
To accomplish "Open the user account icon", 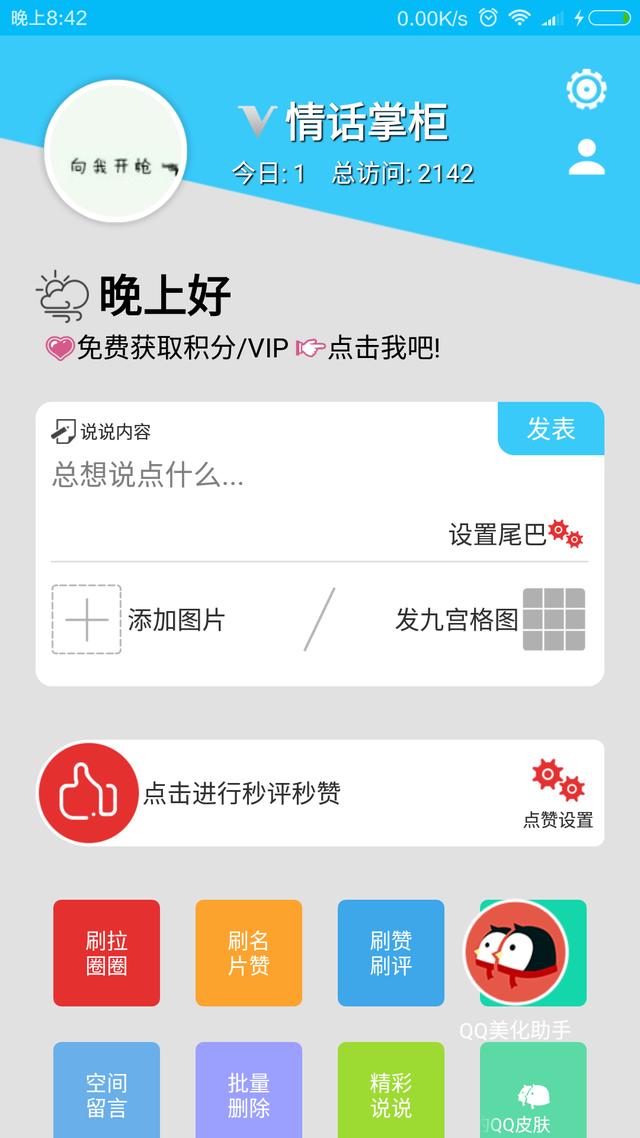I will pyautogui.click(x=586, y=157).
